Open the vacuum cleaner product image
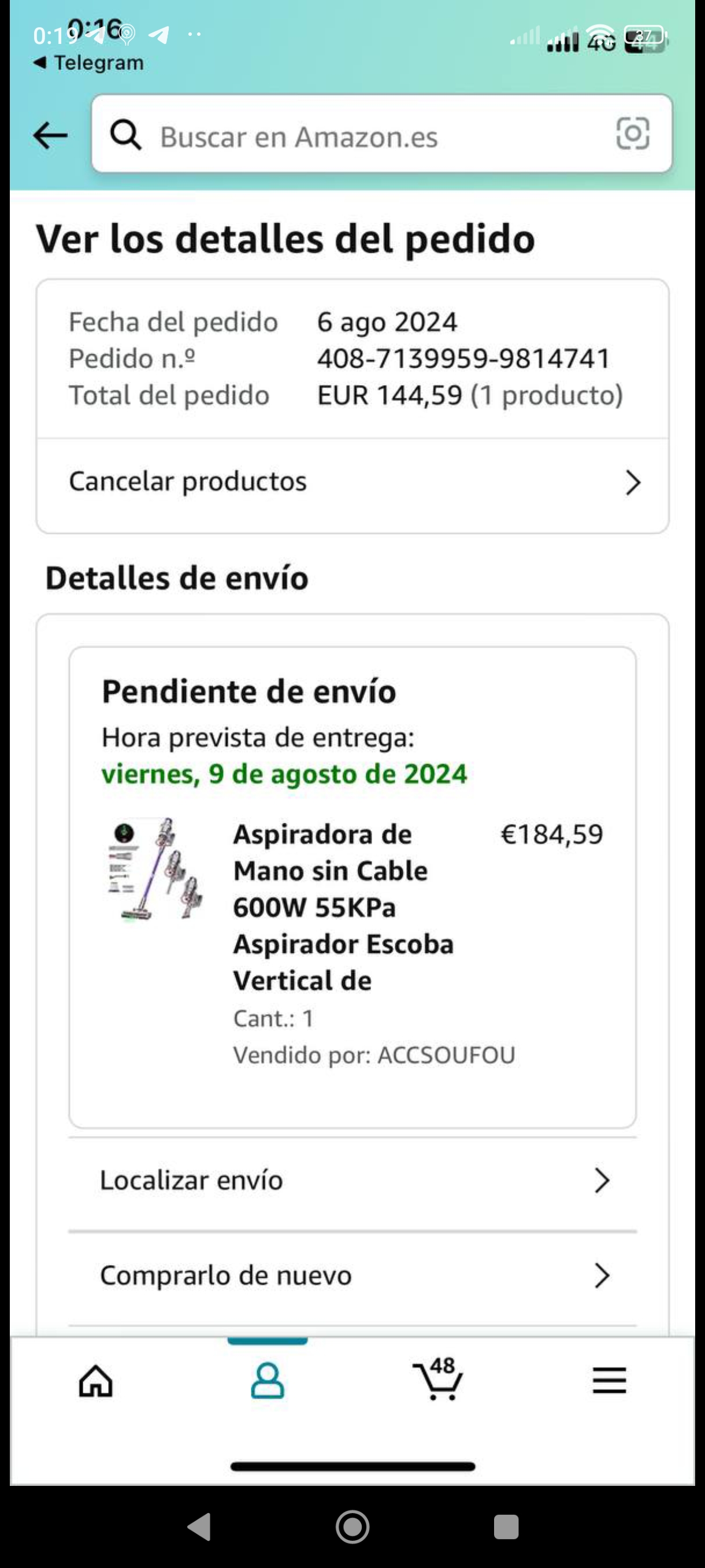 point(155,868)
